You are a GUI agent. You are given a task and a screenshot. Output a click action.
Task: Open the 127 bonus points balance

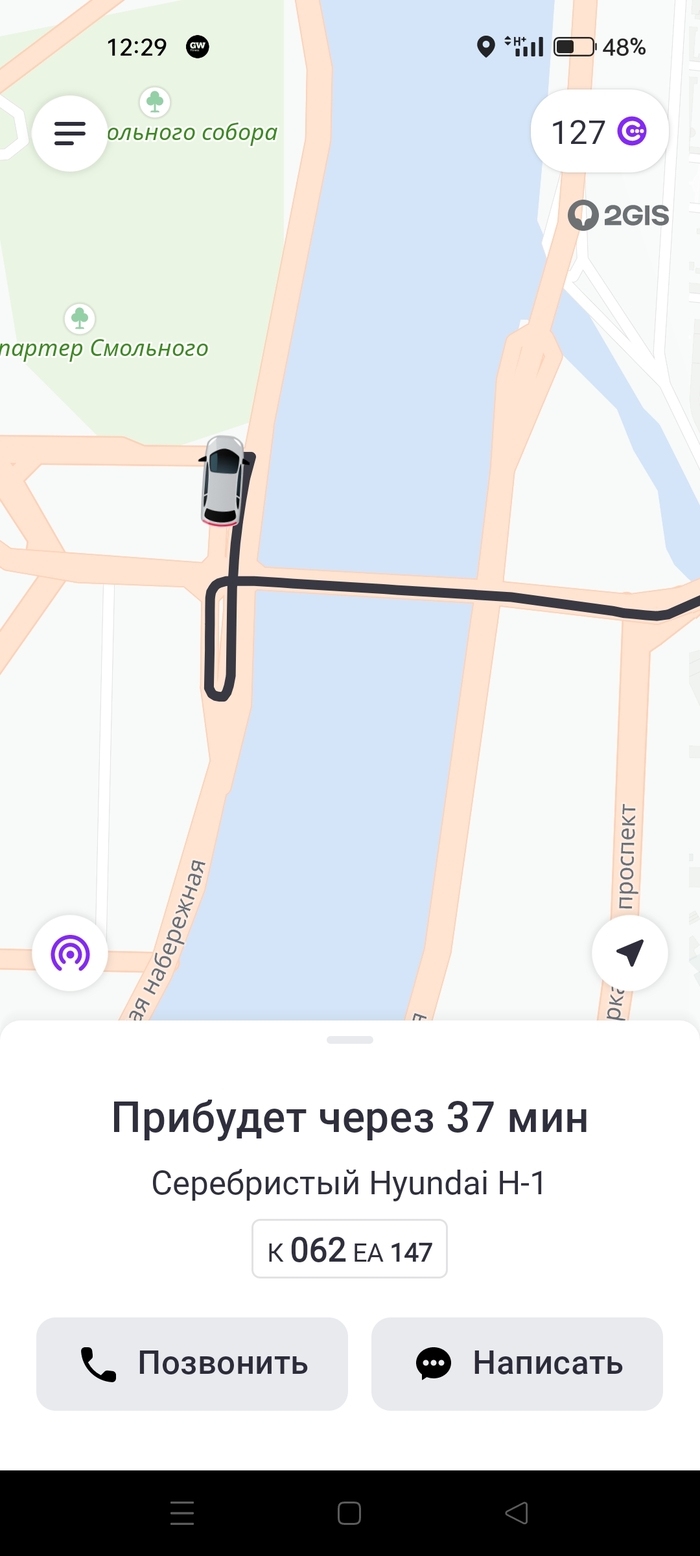point(599,132)
